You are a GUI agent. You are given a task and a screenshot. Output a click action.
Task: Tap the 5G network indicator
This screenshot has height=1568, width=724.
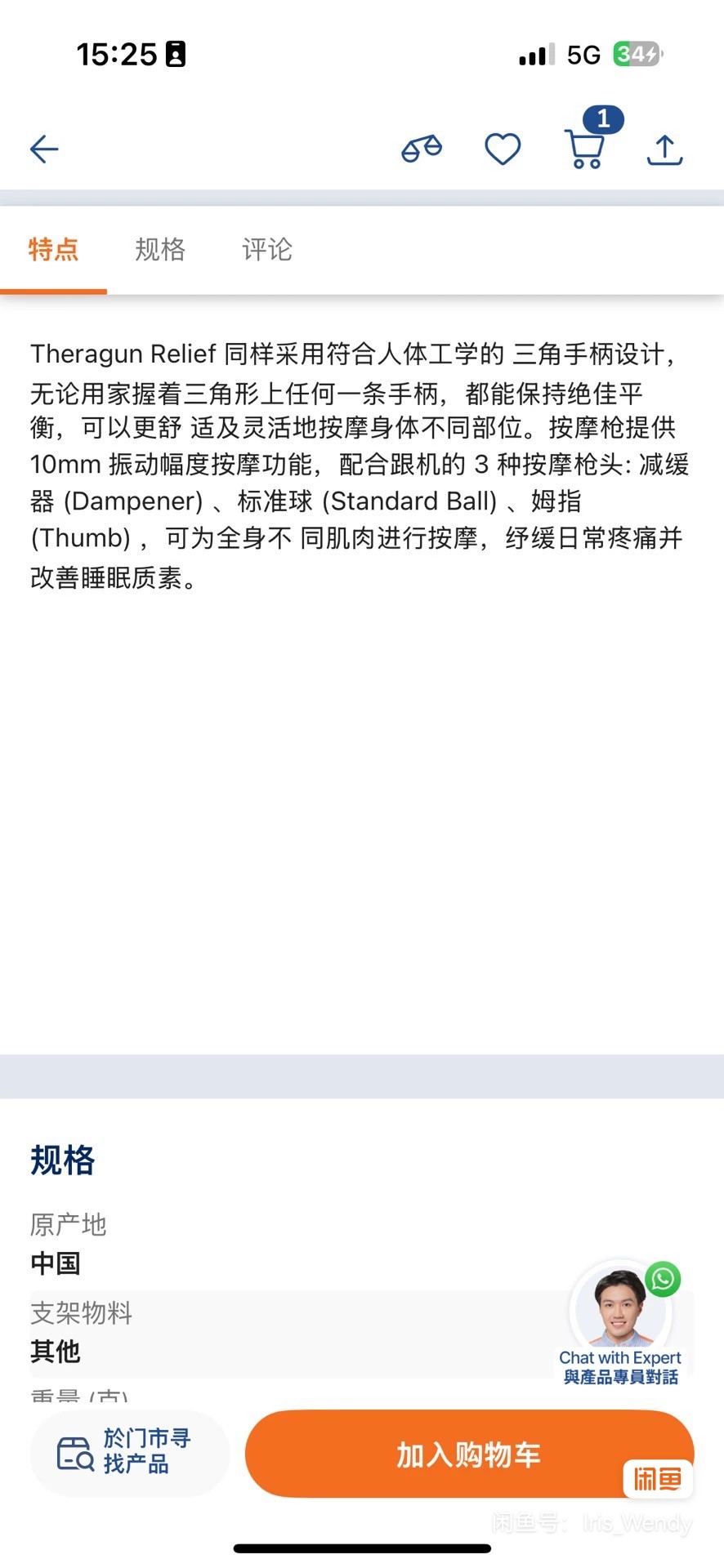pyautogui.click(x=582, y=52)
